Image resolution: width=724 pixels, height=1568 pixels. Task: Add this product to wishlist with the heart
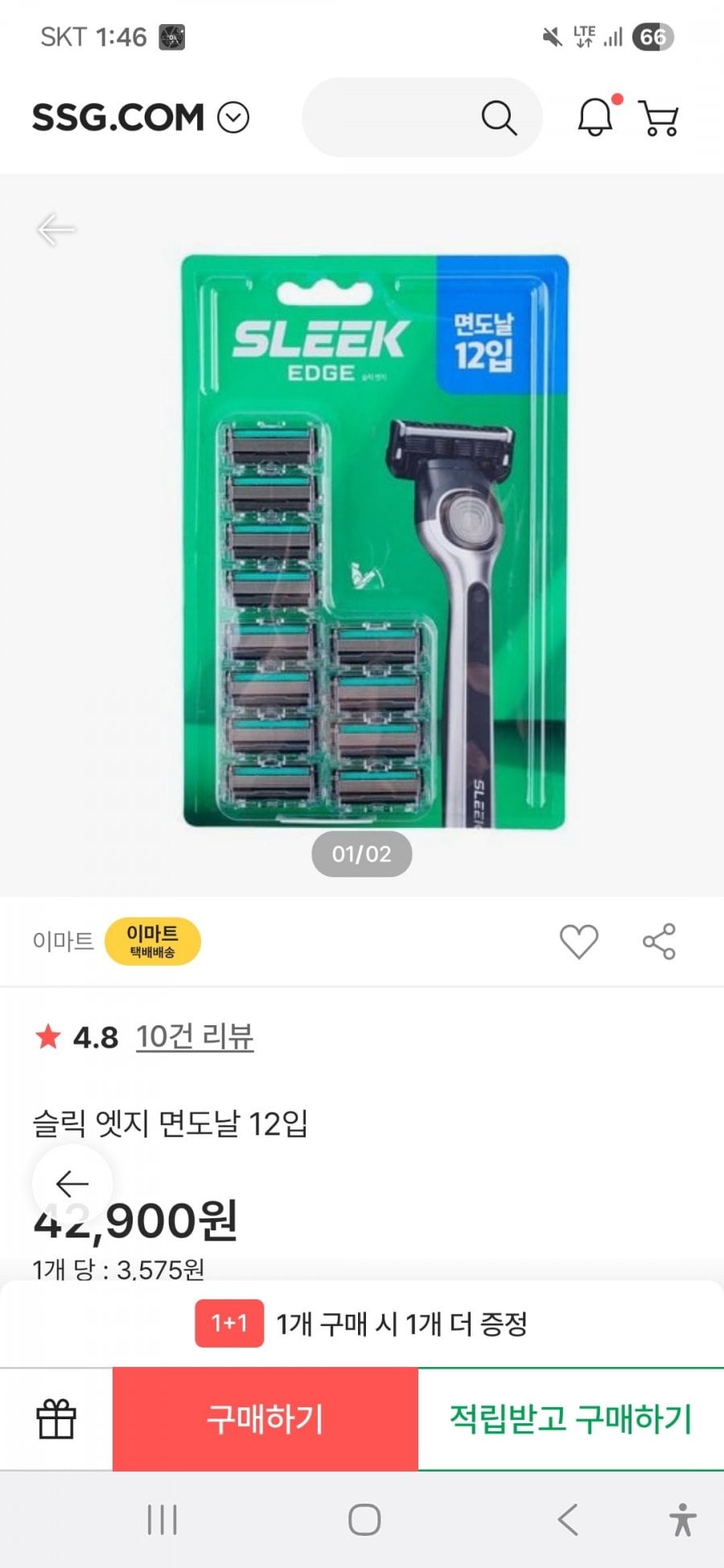click(578, 942)
